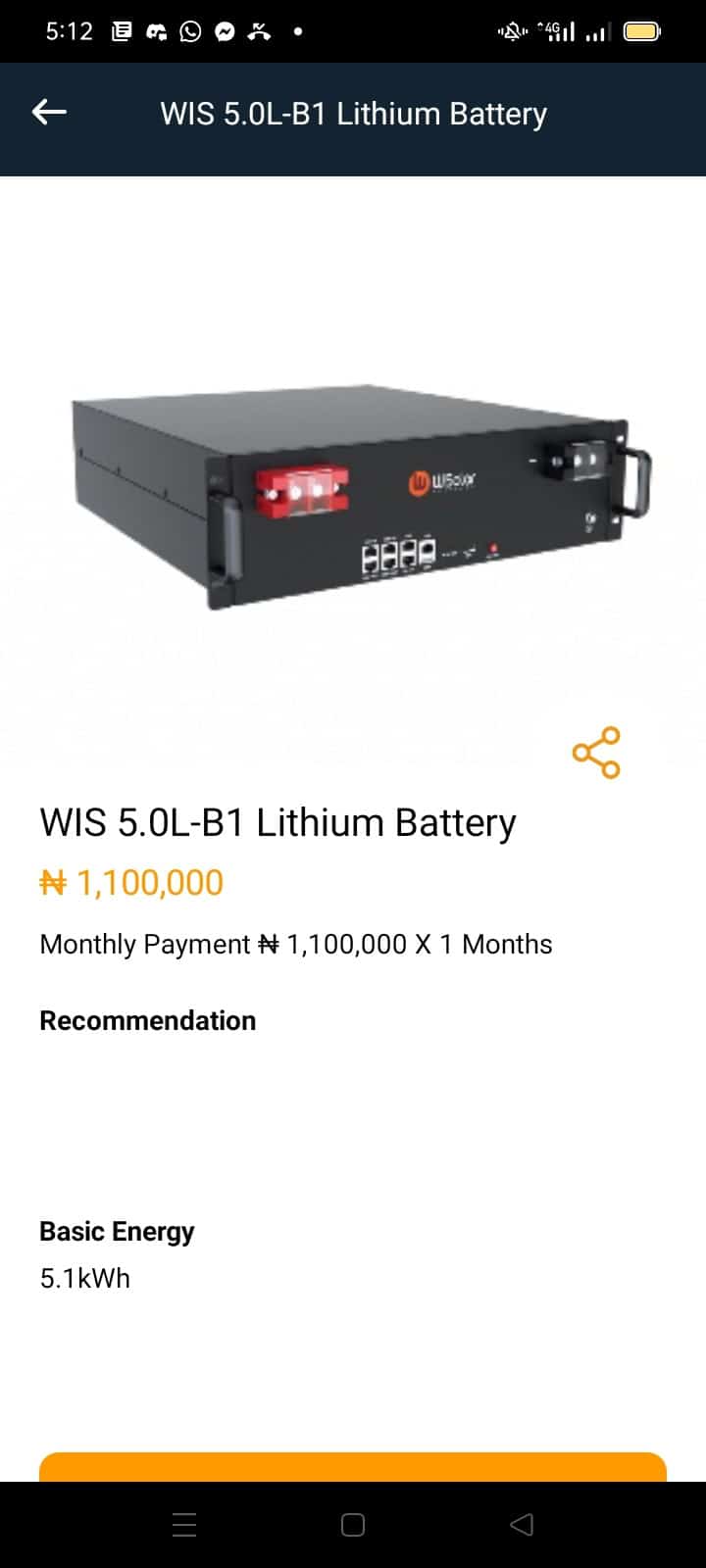Go back using the header arrow
706x1568 pixels.
click(49, 113)
